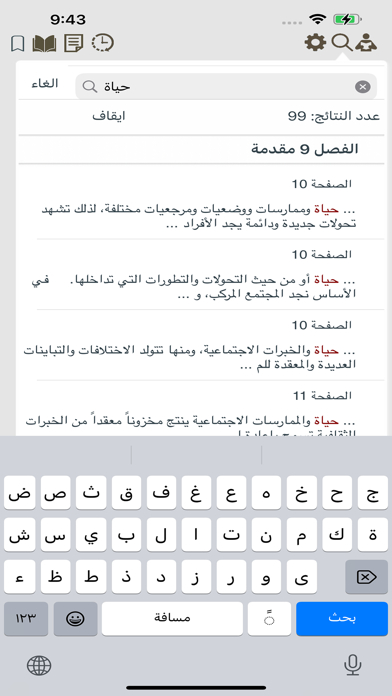Screen dimensions: 392x696
Task: Focus the search field containing حياة
Action: click(226, 87)
